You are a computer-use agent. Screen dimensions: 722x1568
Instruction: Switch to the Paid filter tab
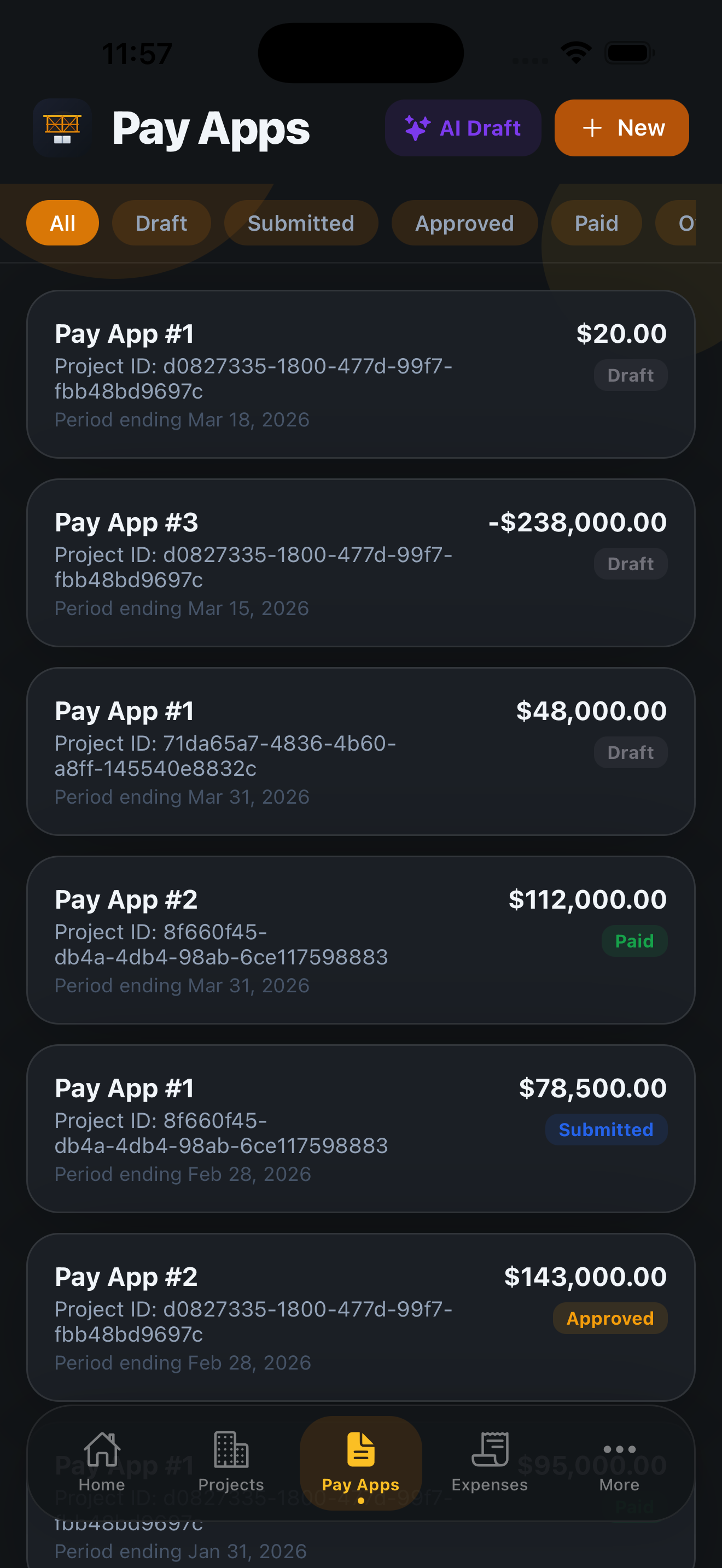(595, 223)
